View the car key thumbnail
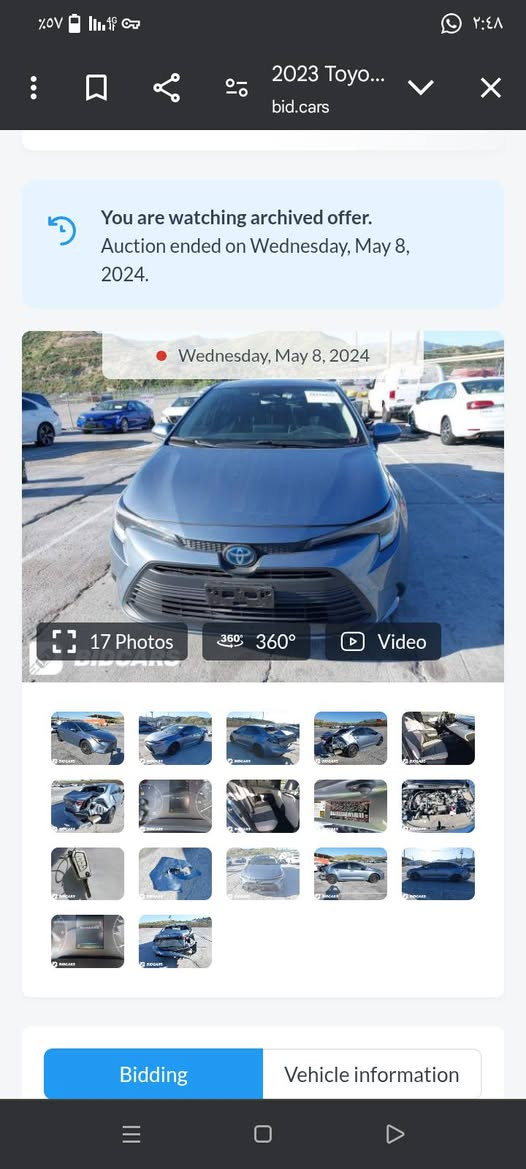This screenshot has height=1169, width=526. click(87, 874)
